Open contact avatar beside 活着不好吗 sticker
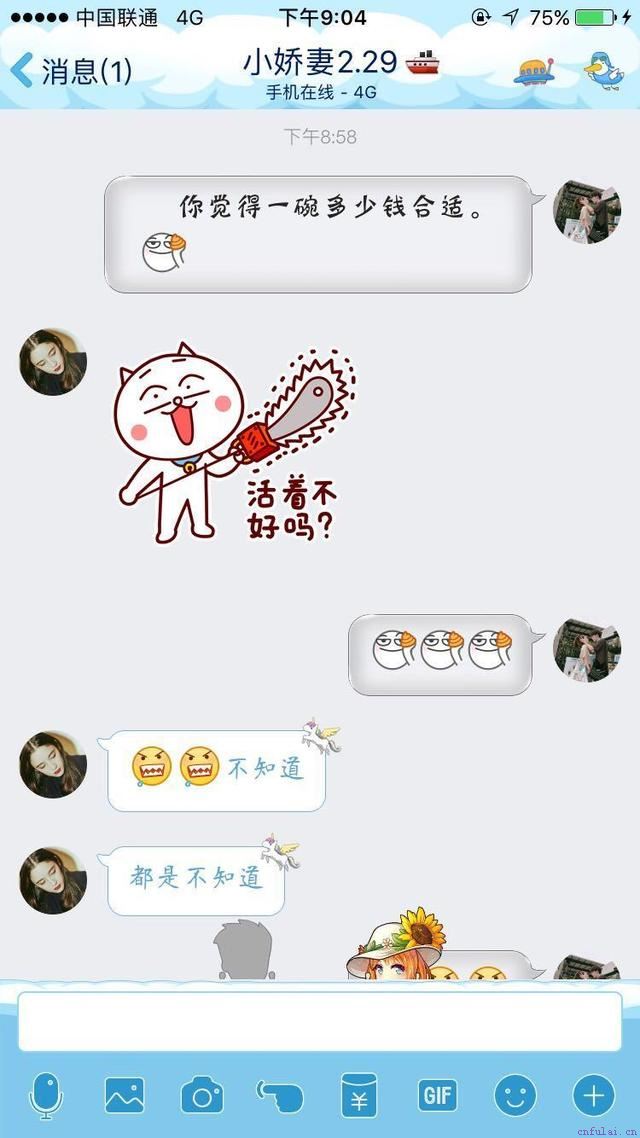 click(52, 361)
